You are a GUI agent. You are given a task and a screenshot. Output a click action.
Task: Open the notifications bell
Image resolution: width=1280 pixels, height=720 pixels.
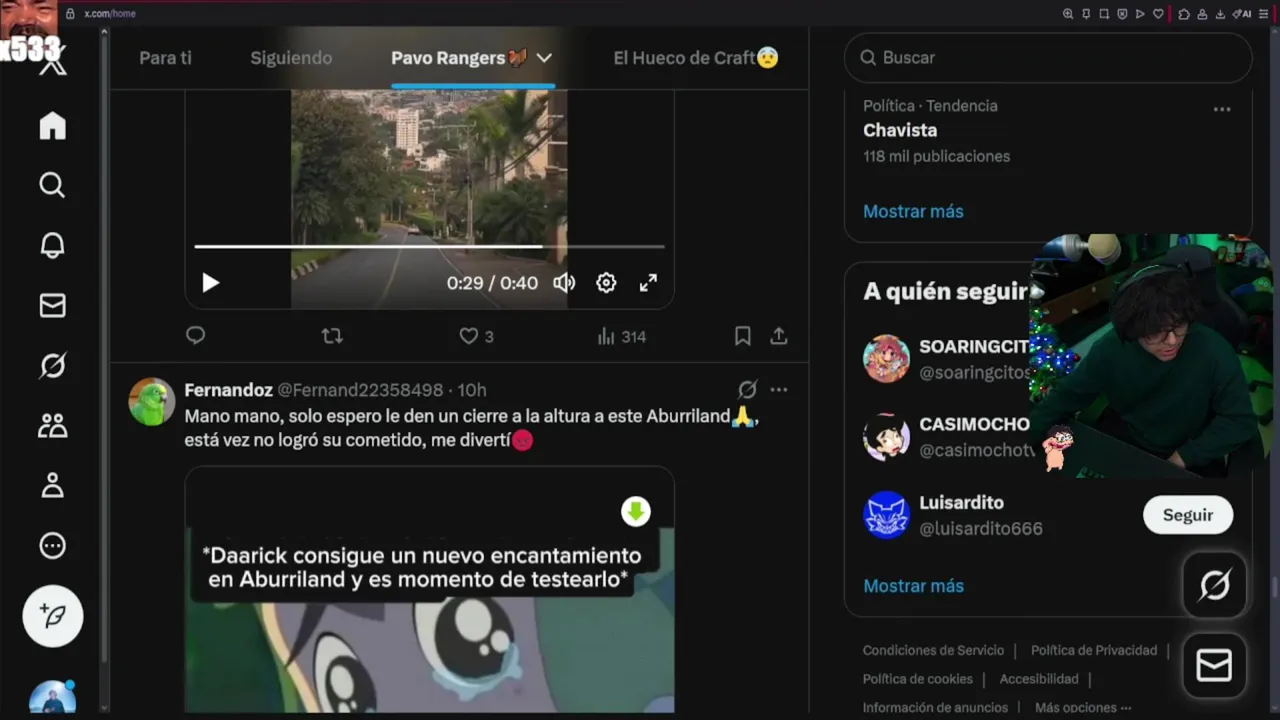(x=52, y=246)
